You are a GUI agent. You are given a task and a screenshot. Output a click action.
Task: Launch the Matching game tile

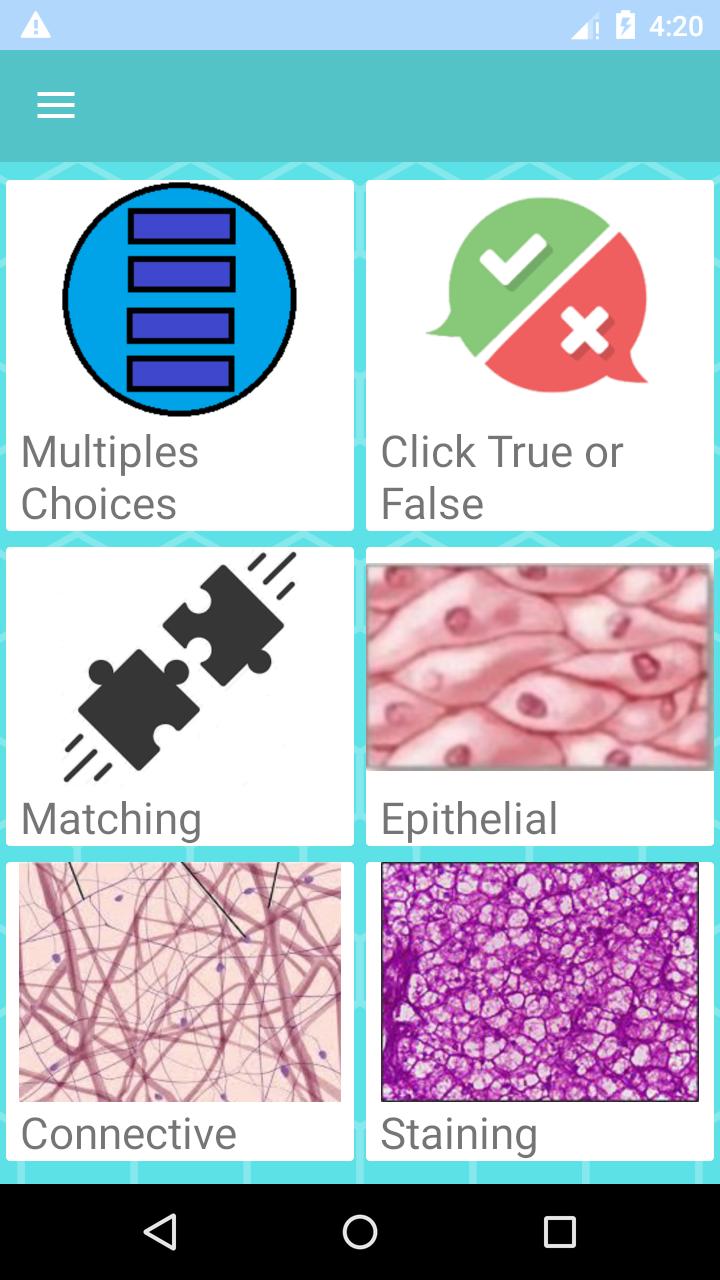180,696
